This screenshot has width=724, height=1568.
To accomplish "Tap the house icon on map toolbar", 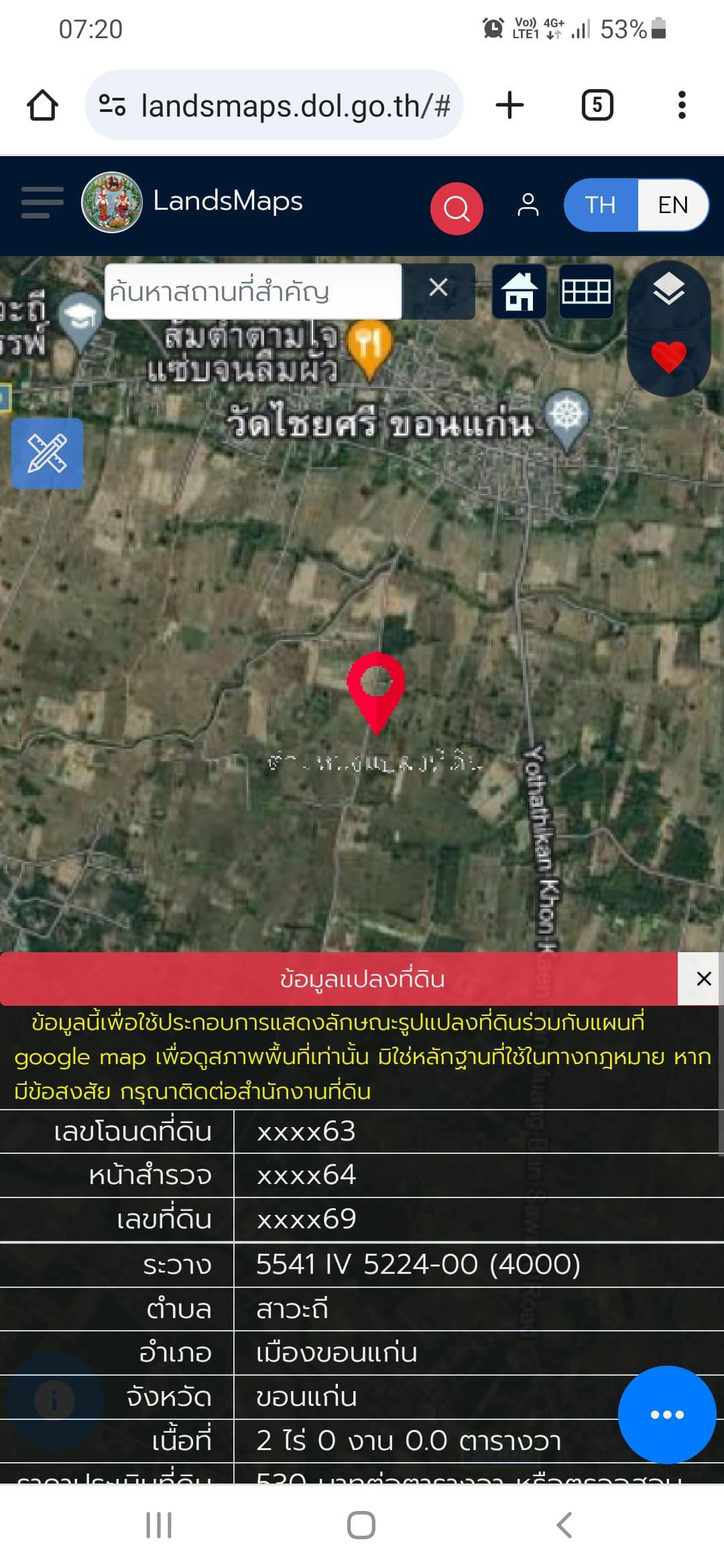I will tap(520, 291).
